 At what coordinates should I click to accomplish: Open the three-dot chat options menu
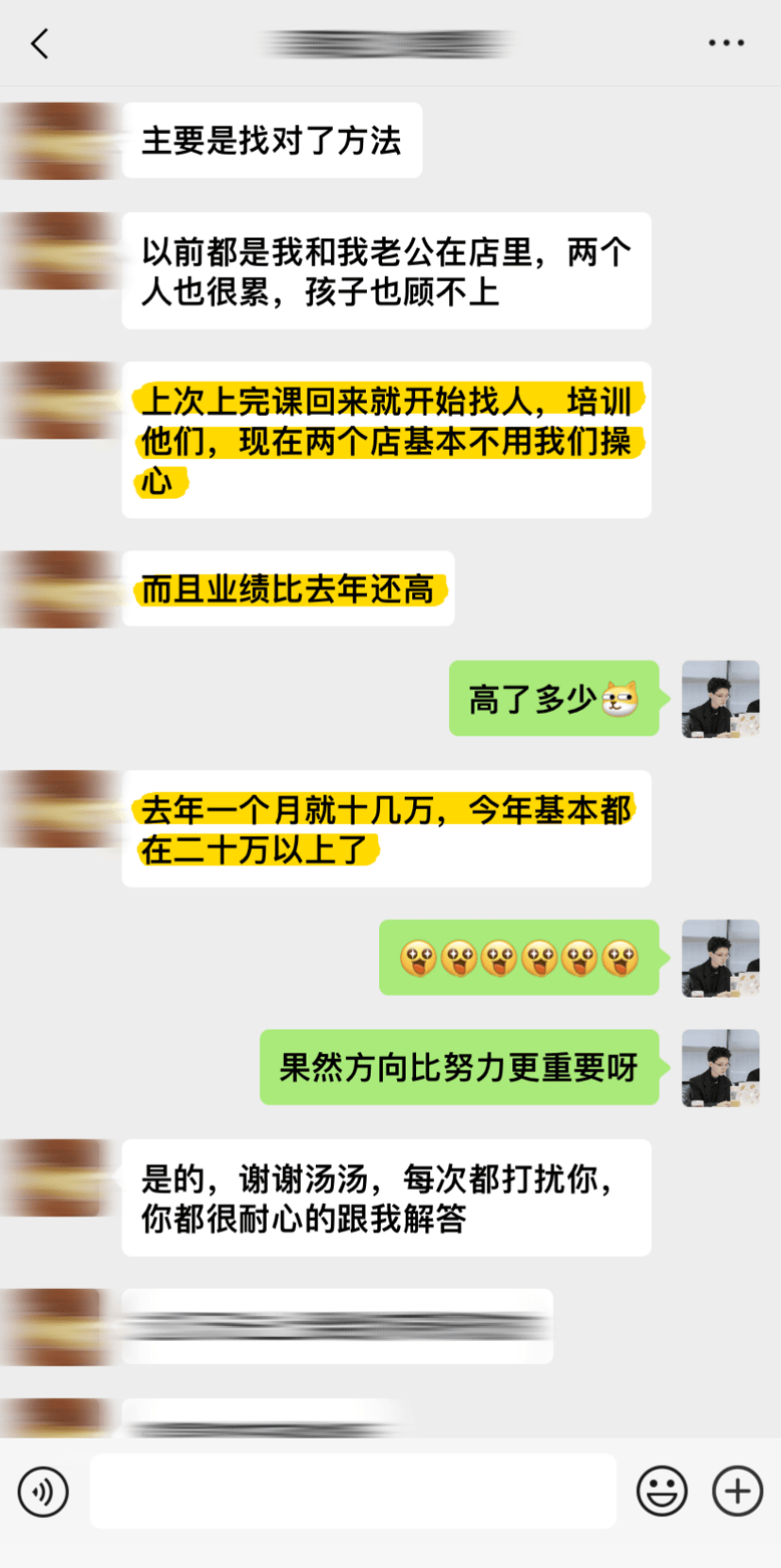coord(726,43)
